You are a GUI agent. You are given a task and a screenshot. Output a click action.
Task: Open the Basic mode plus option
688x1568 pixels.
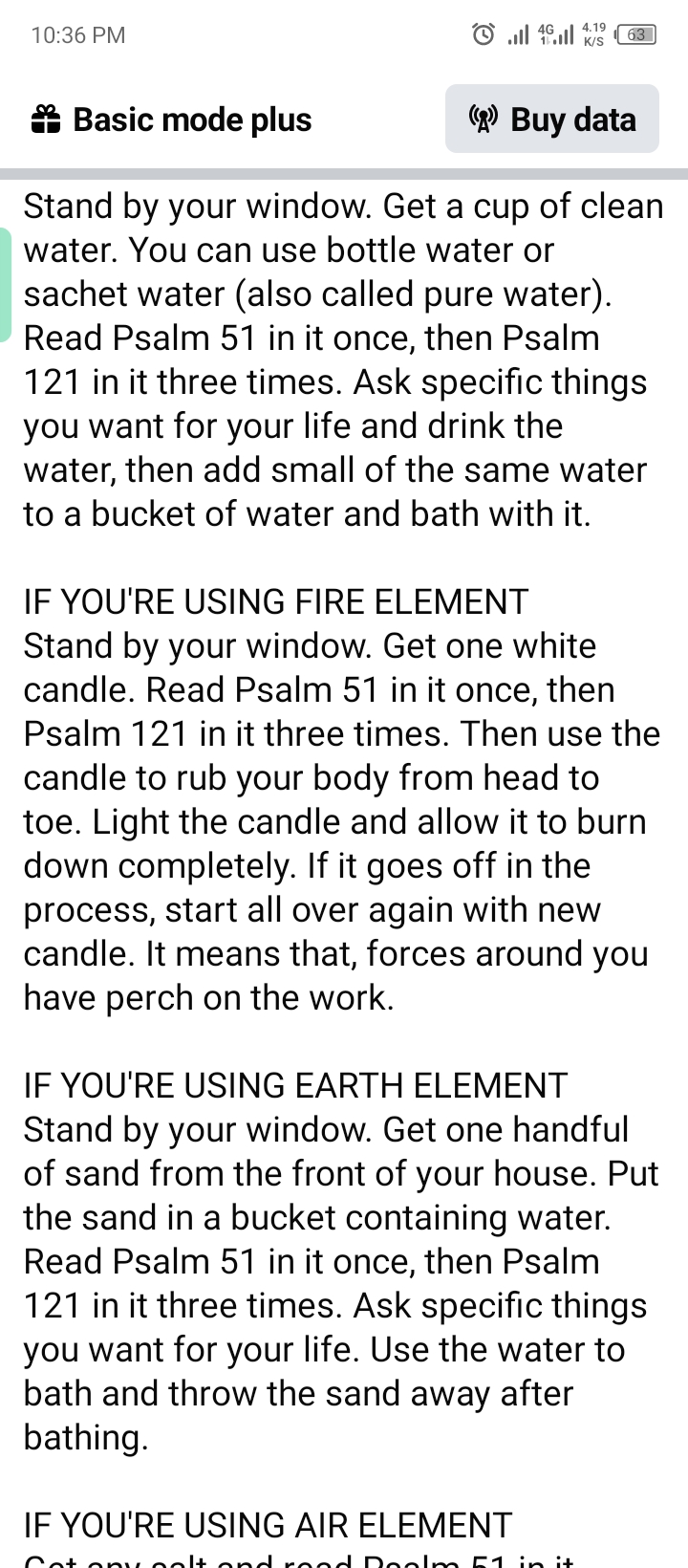(172, 120)
